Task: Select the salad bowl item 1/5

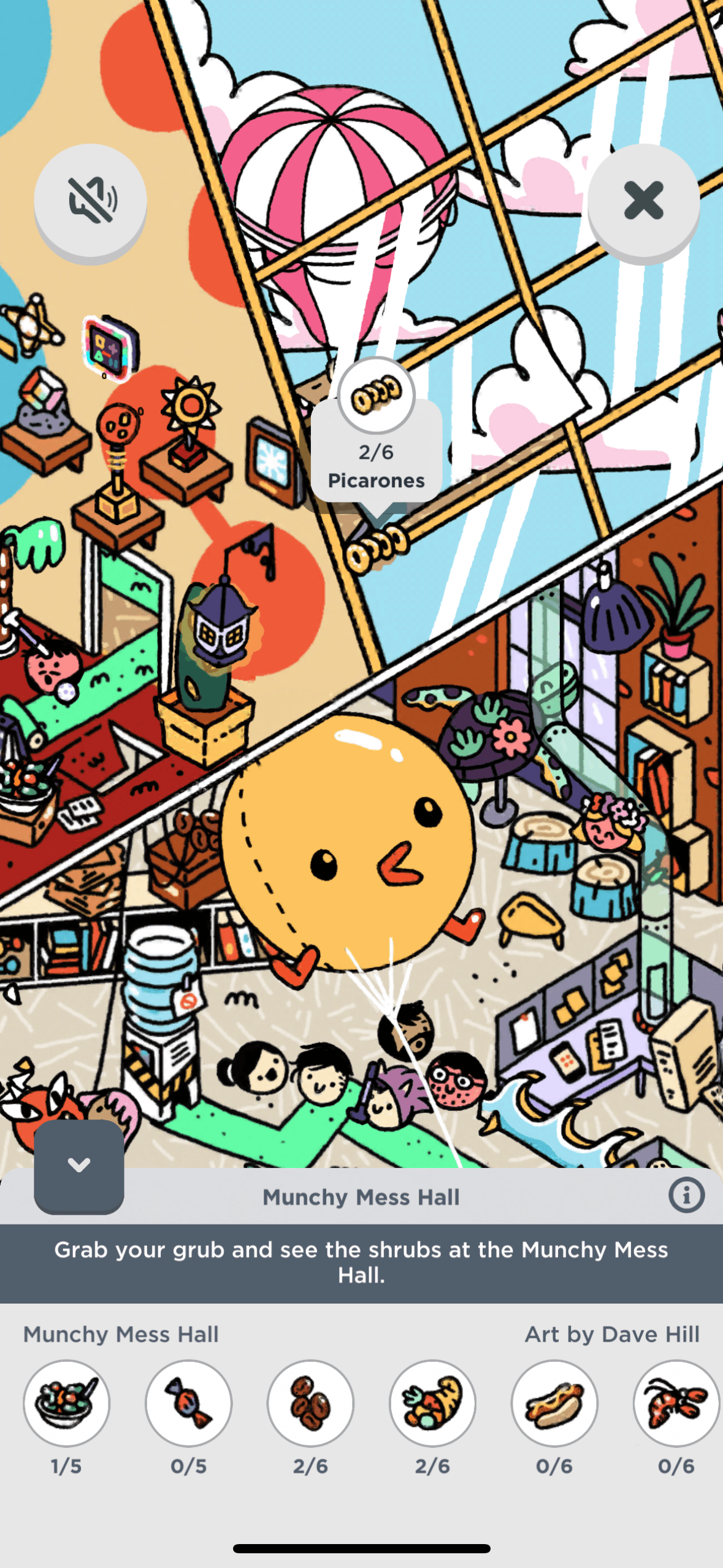Action: (x=67, y=1403)
